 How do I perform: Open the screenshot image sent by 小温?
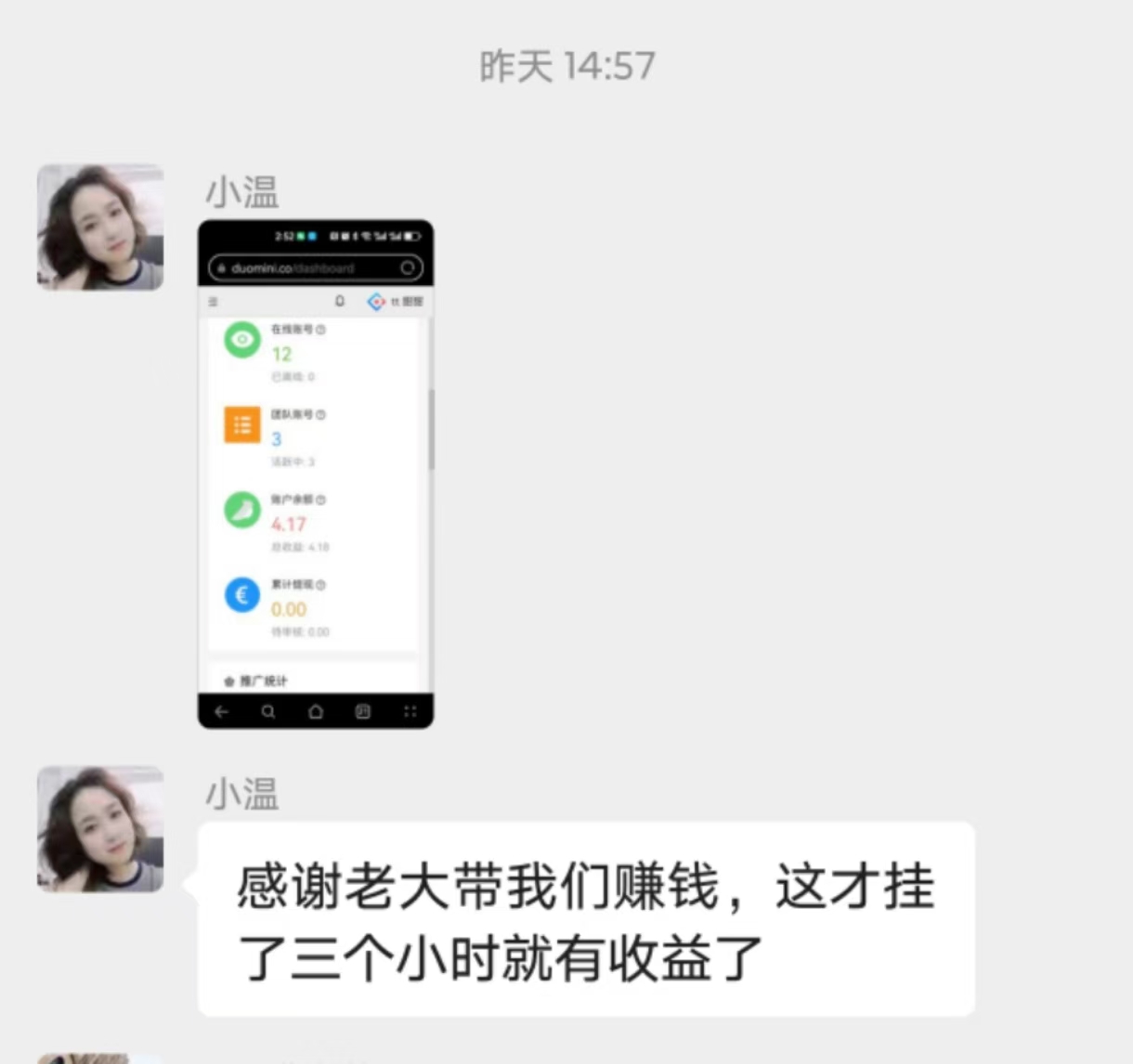coord(316,474)
